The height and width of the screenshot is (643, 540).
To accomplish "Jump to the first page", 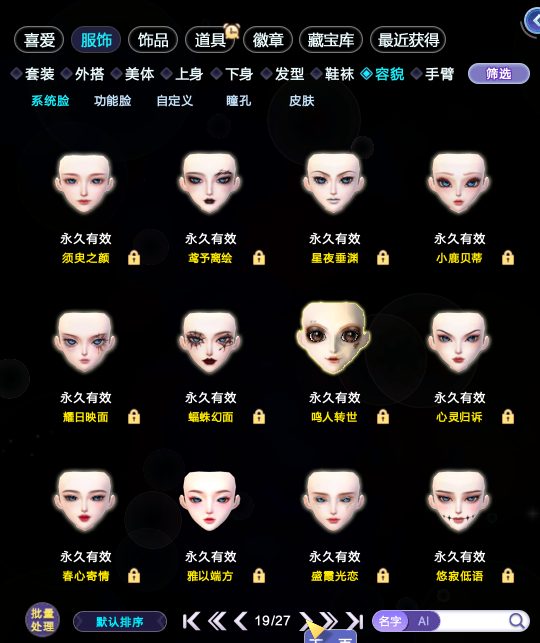I will [191, 621].
